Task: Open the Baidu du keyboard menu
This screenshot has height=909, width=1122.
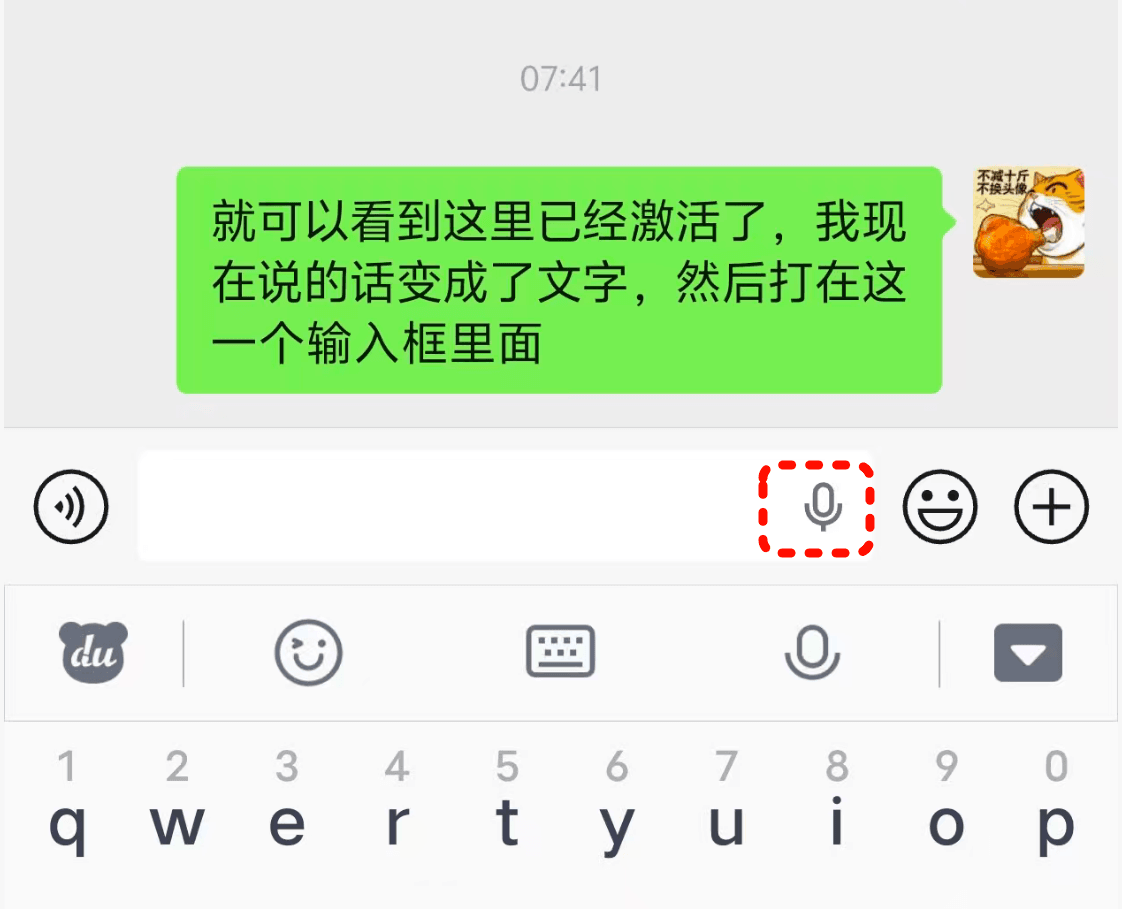Action: [93, 652]
